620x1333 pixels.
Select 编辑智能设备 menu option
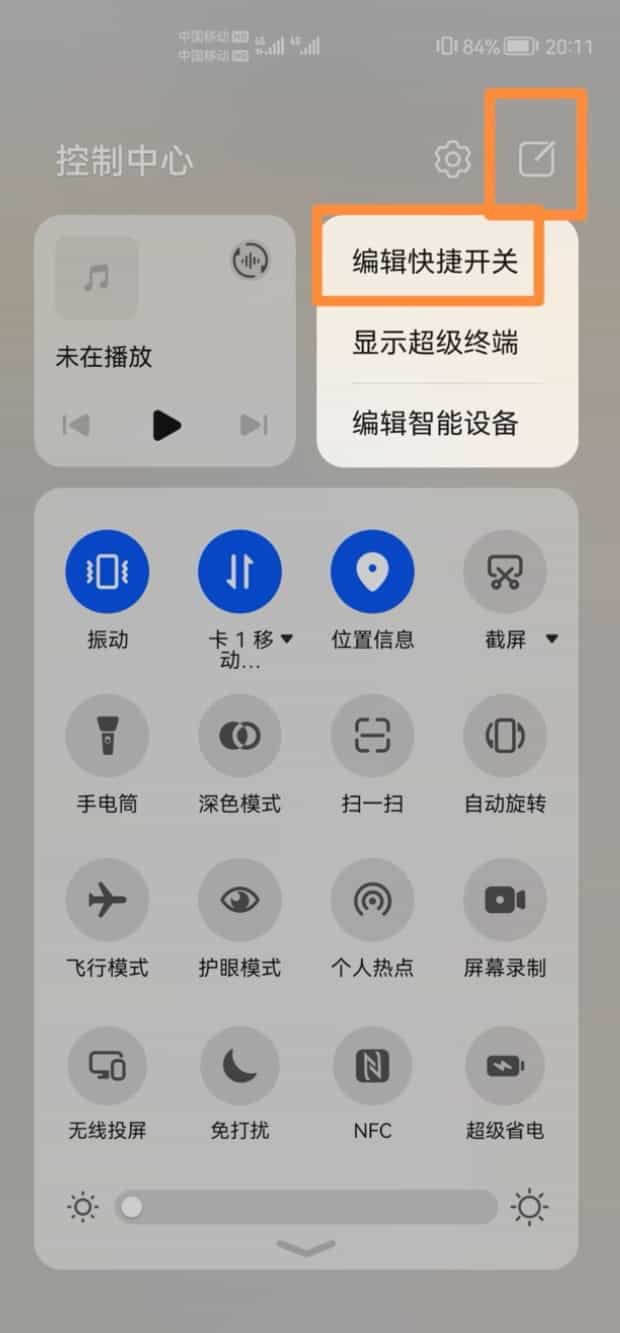coord(435,423)
